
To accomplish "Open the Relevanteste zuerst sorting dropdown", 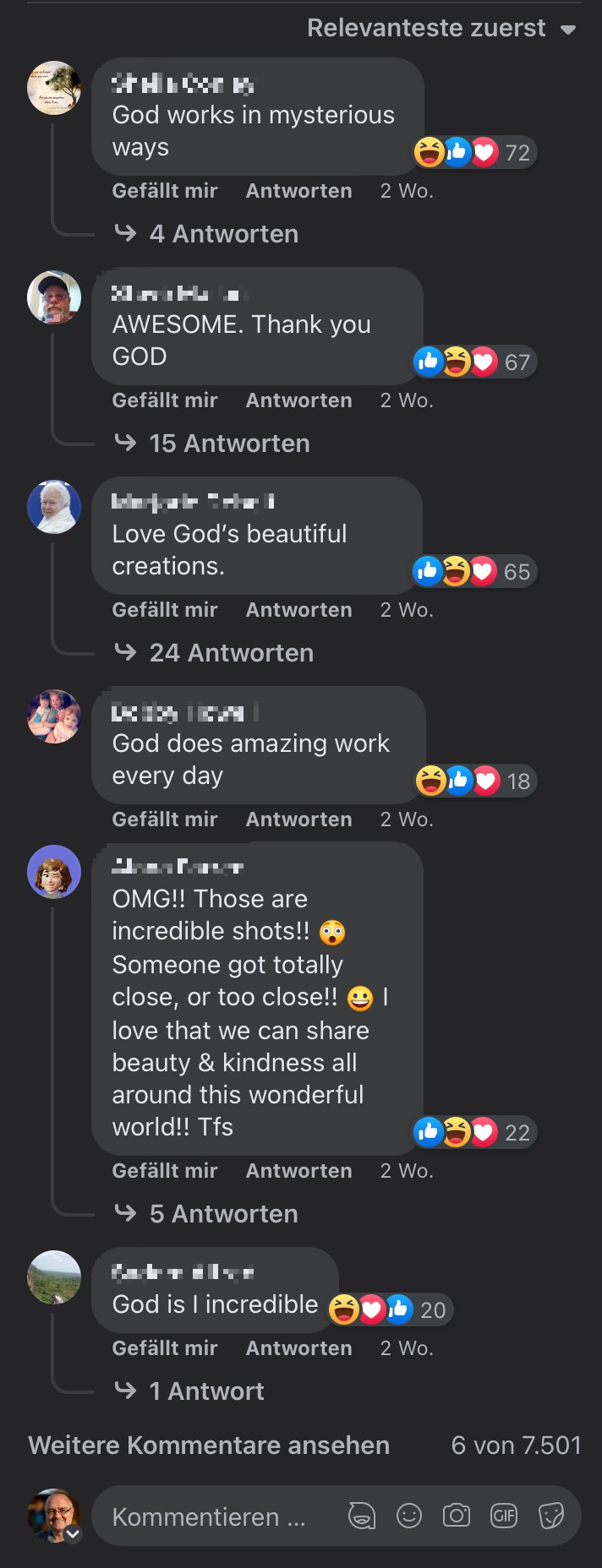I will (441, 28).
